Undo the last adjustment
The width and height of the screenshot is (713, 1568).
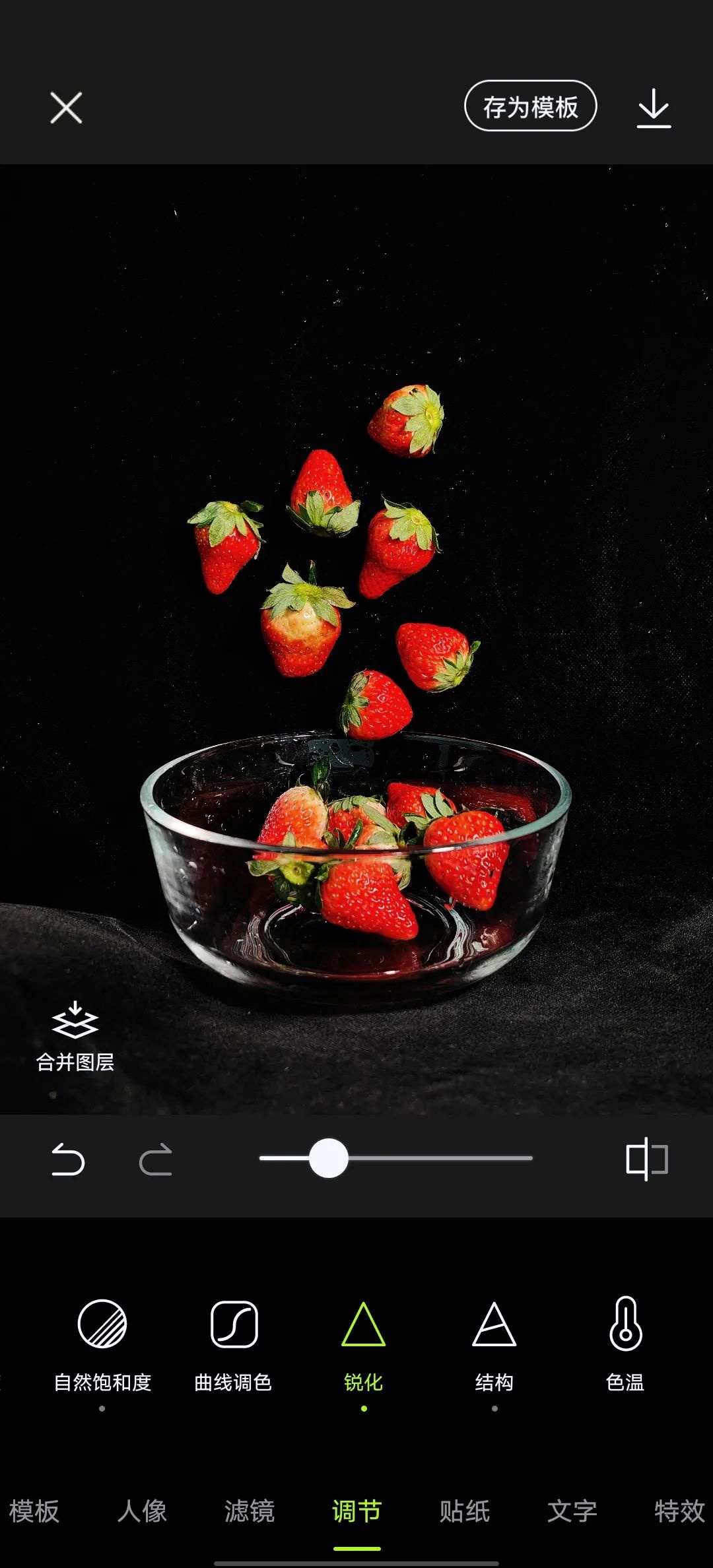tap(68, 1160)
